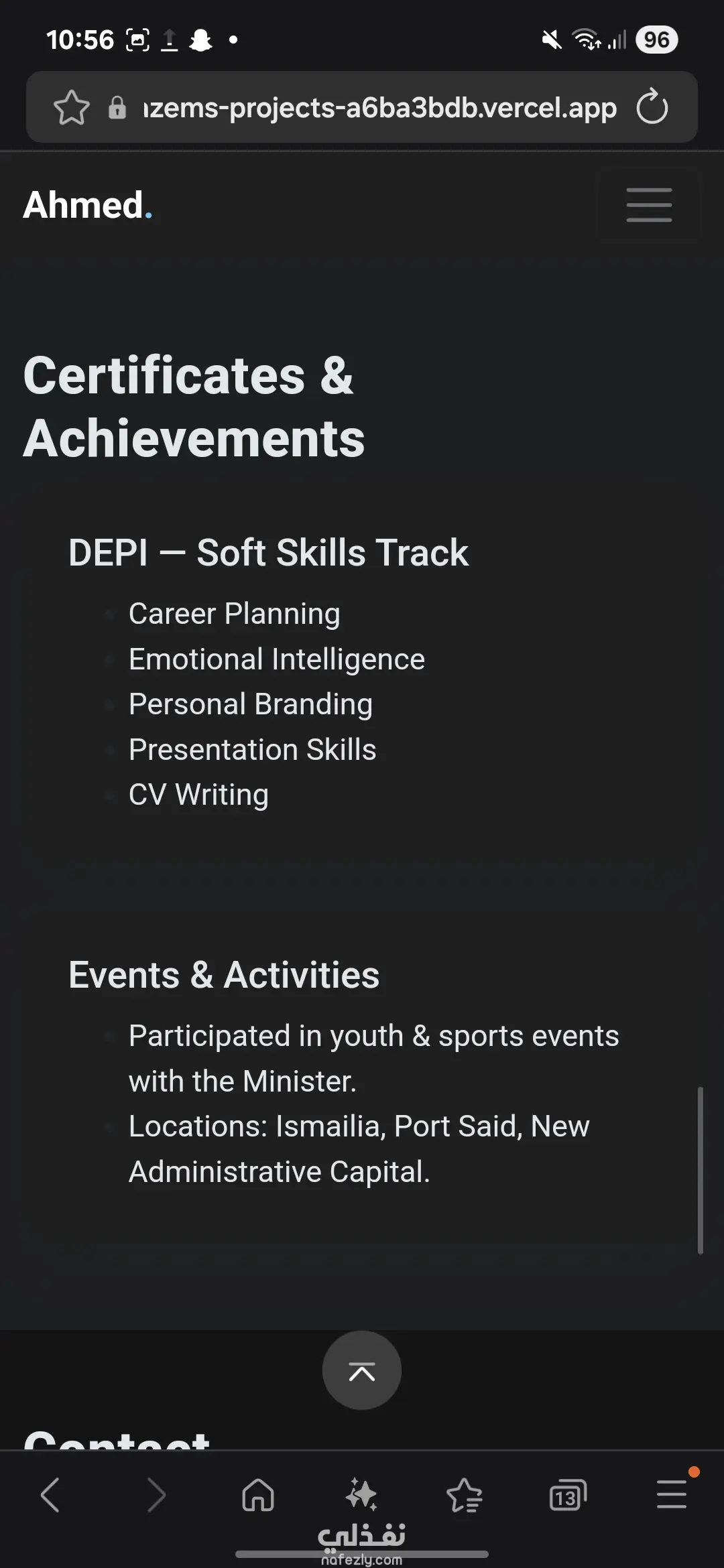Open the bookmarks list
The height and width of the screenshot is (1568, 724).
464,1495
